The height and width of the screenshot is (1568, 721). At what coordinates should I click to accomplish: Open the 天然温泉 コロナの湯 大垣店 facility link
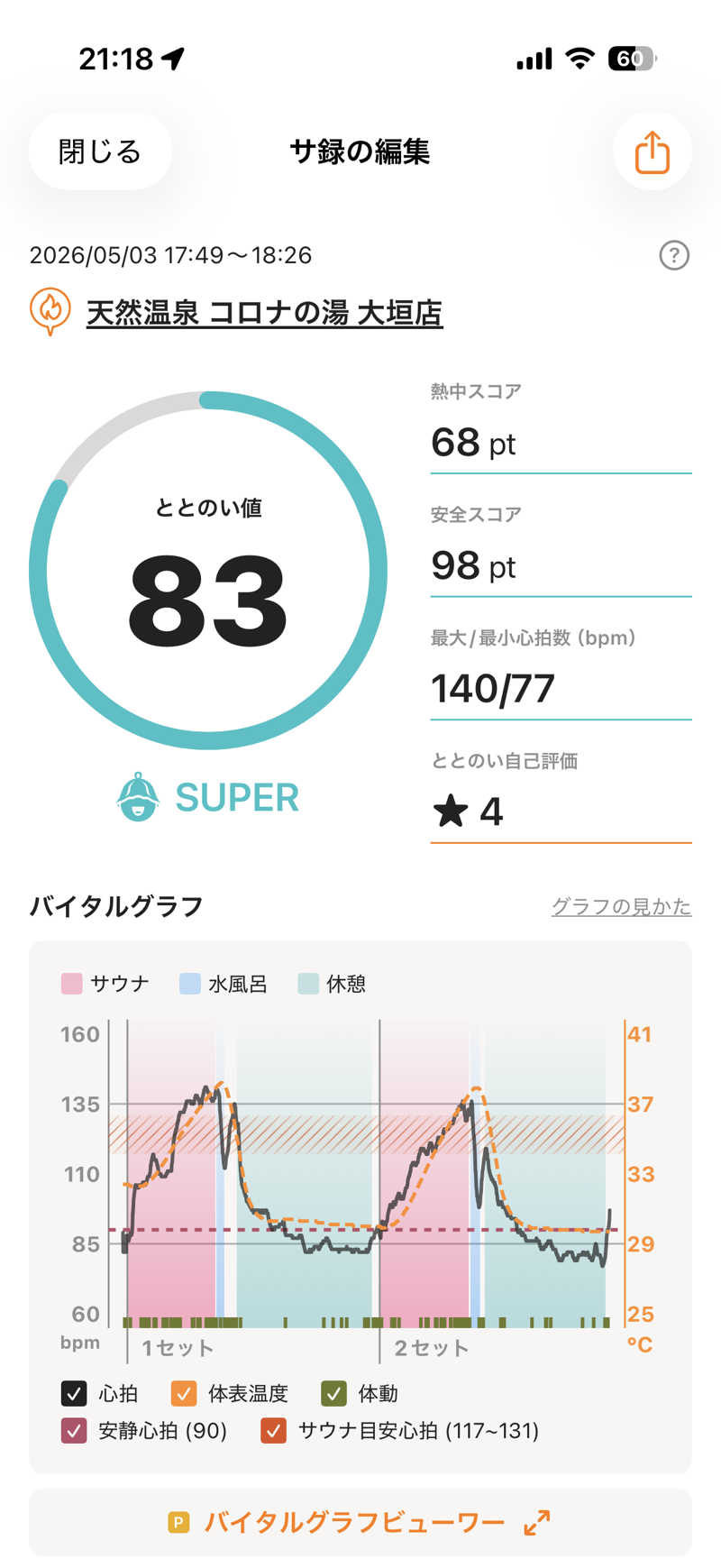coord(264,313)
